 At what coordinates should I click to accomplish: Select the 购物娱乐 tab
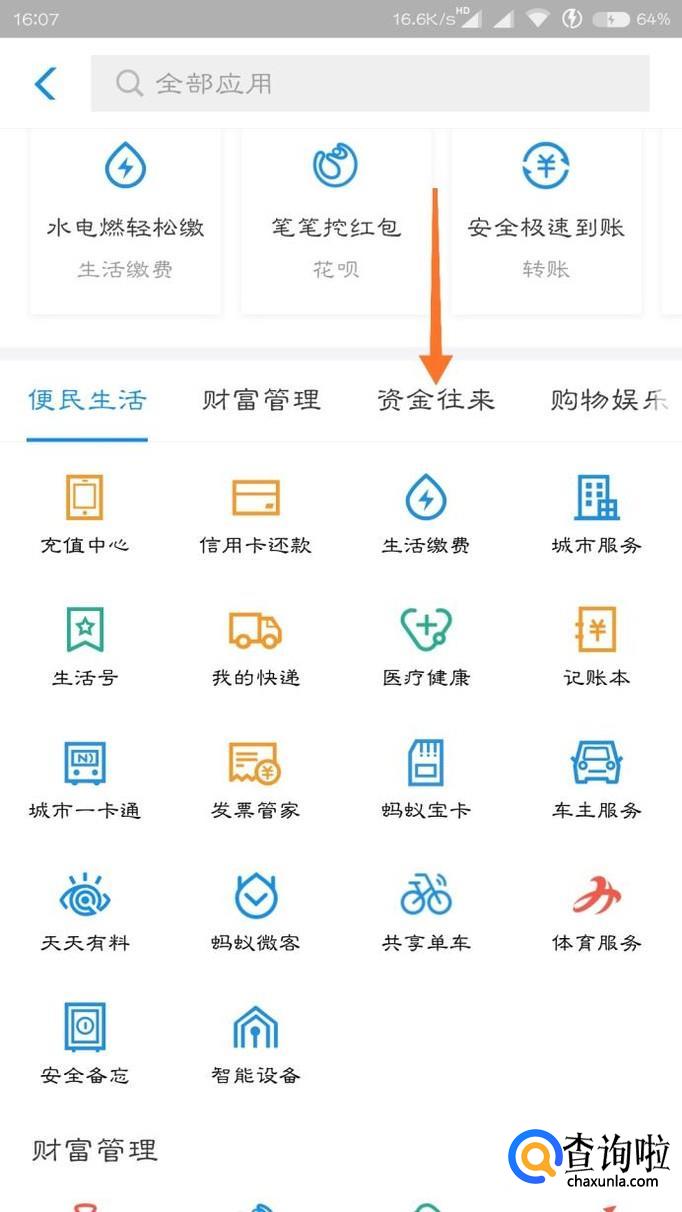[608, 400]
